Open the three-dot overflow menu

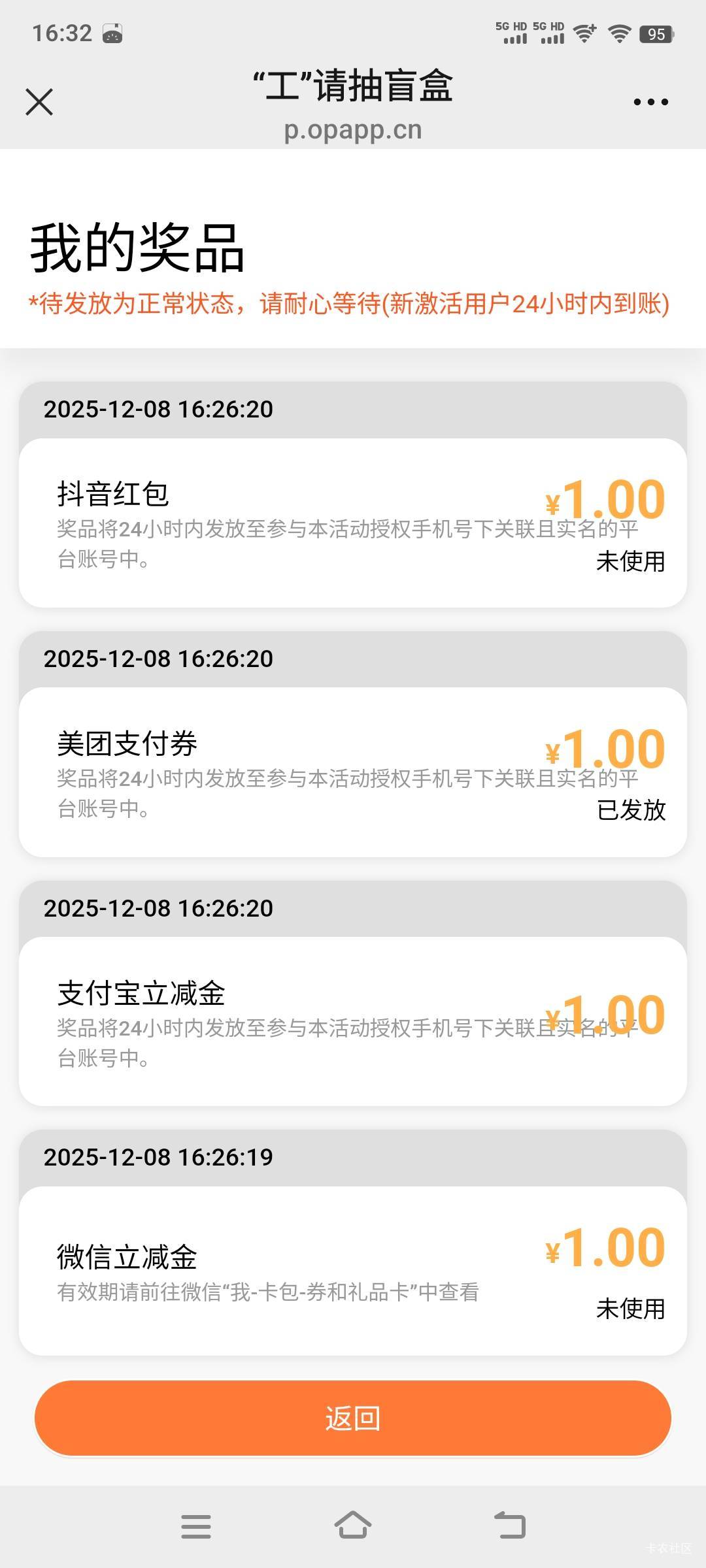tap(650, 102)
